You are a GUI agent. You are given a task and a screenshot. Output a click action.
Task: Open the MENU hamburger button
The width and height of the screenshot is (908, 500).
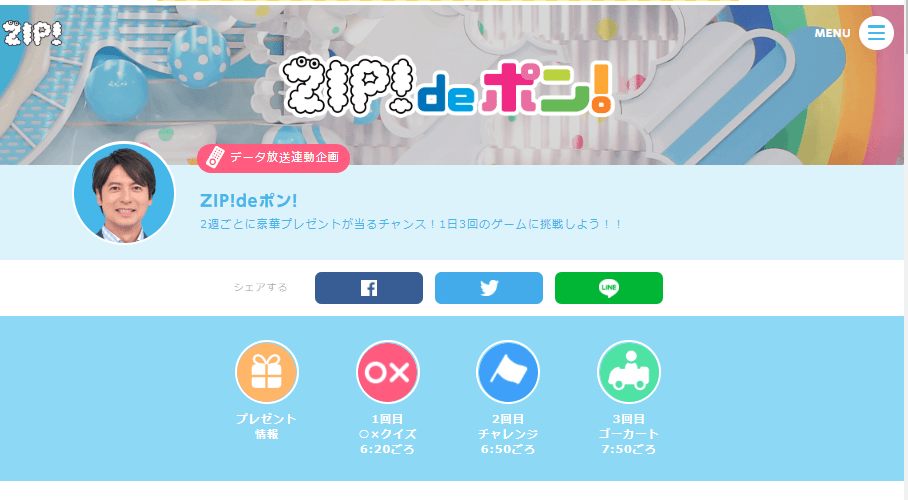pos(876,33)
